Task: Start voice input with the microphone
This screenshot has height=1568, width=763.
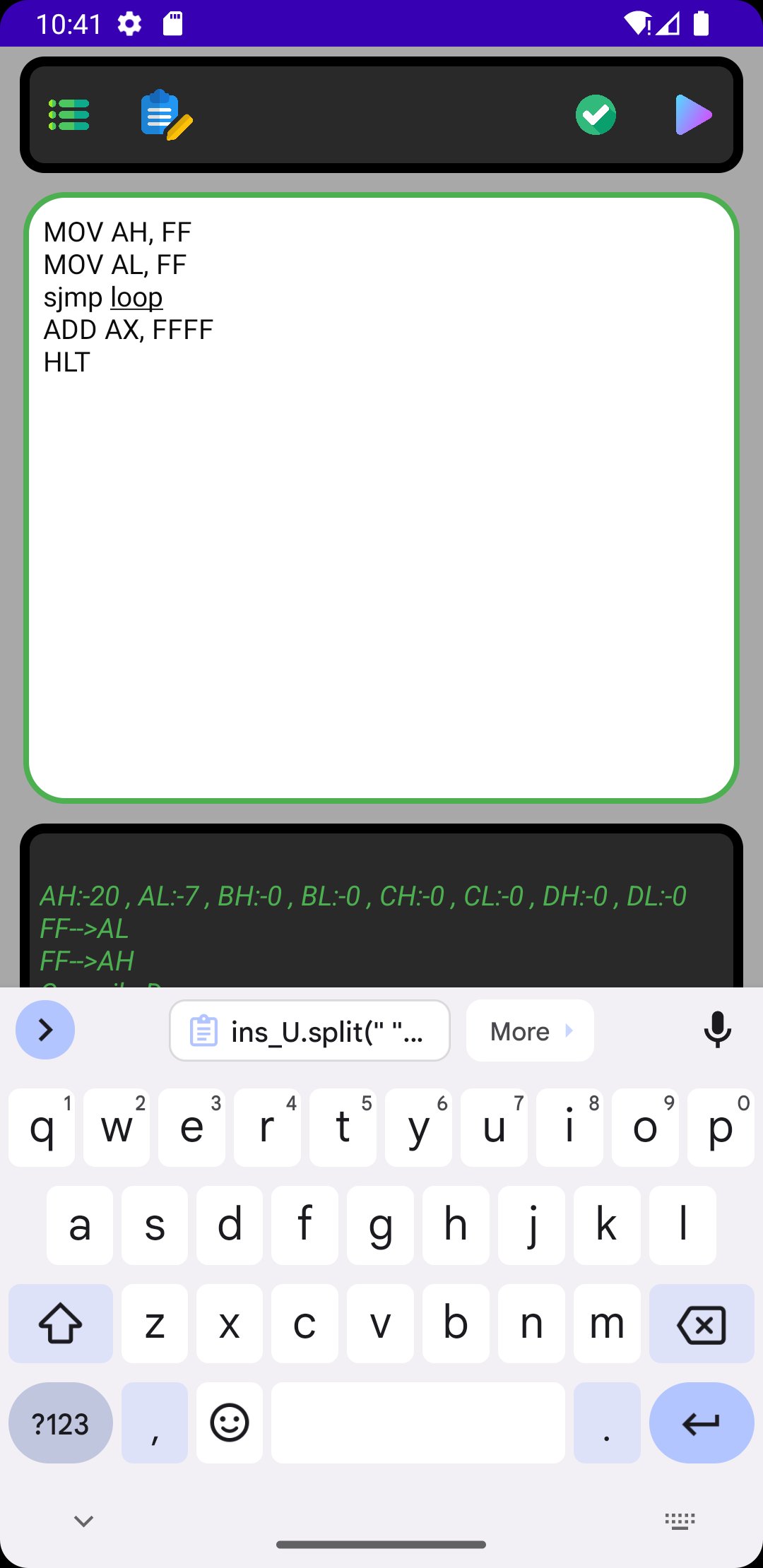Action: pyautogui.click(x=717, y=1030)
